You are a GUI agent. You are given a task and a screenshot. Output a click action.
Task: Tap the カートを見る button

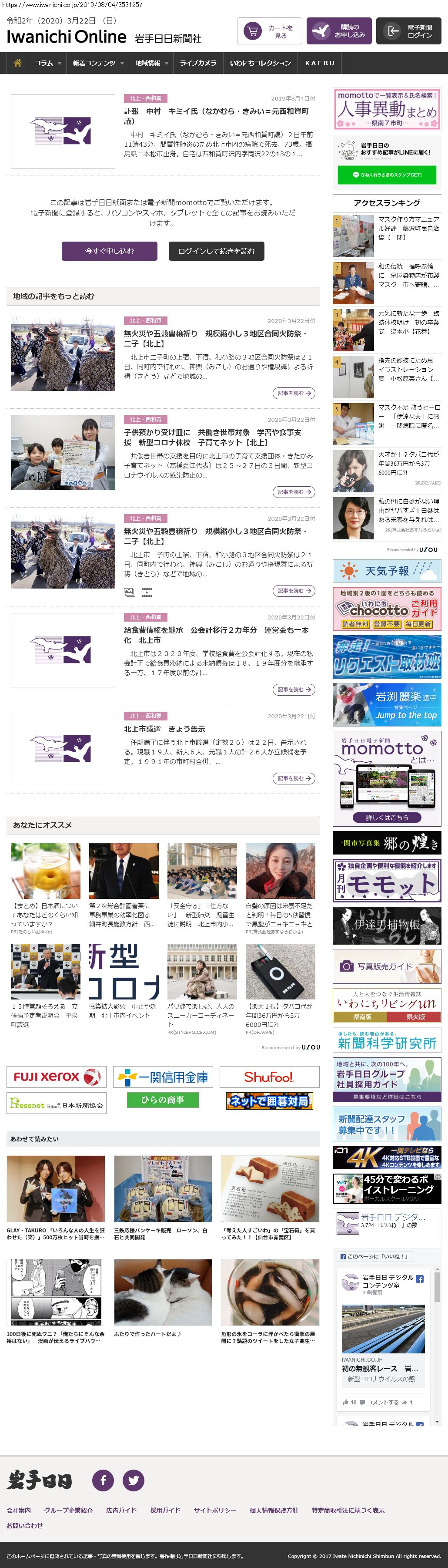pos(269,31)
